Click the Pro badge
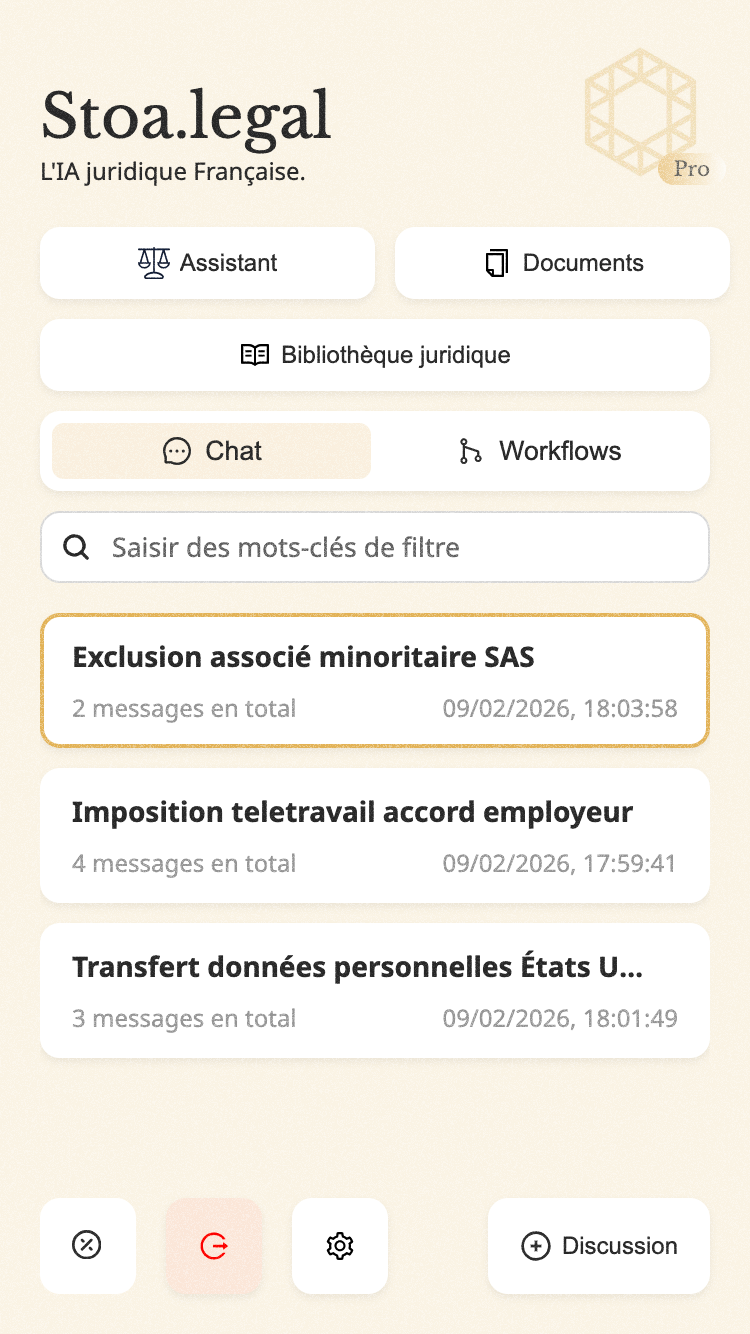The width and height of the screenshot is (750, 1334). coord(689,169)
